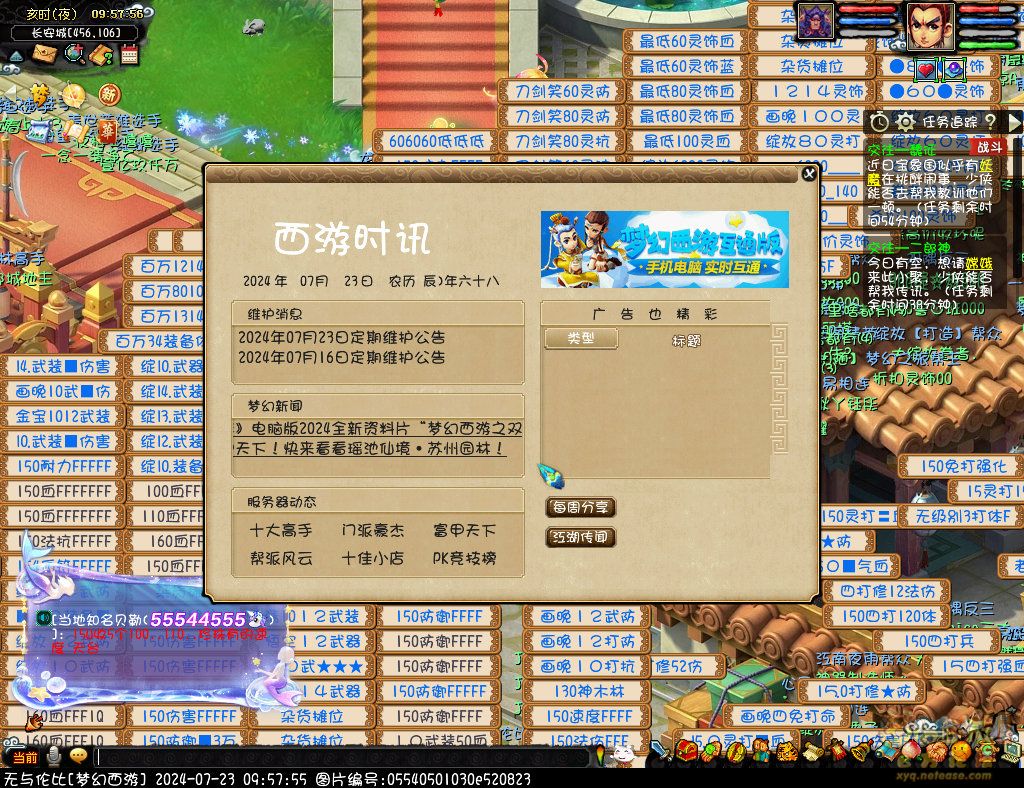This screenshot has height=788, width=1024.
Task: Tap the 类型 column button
Action: tap(580, 338)
